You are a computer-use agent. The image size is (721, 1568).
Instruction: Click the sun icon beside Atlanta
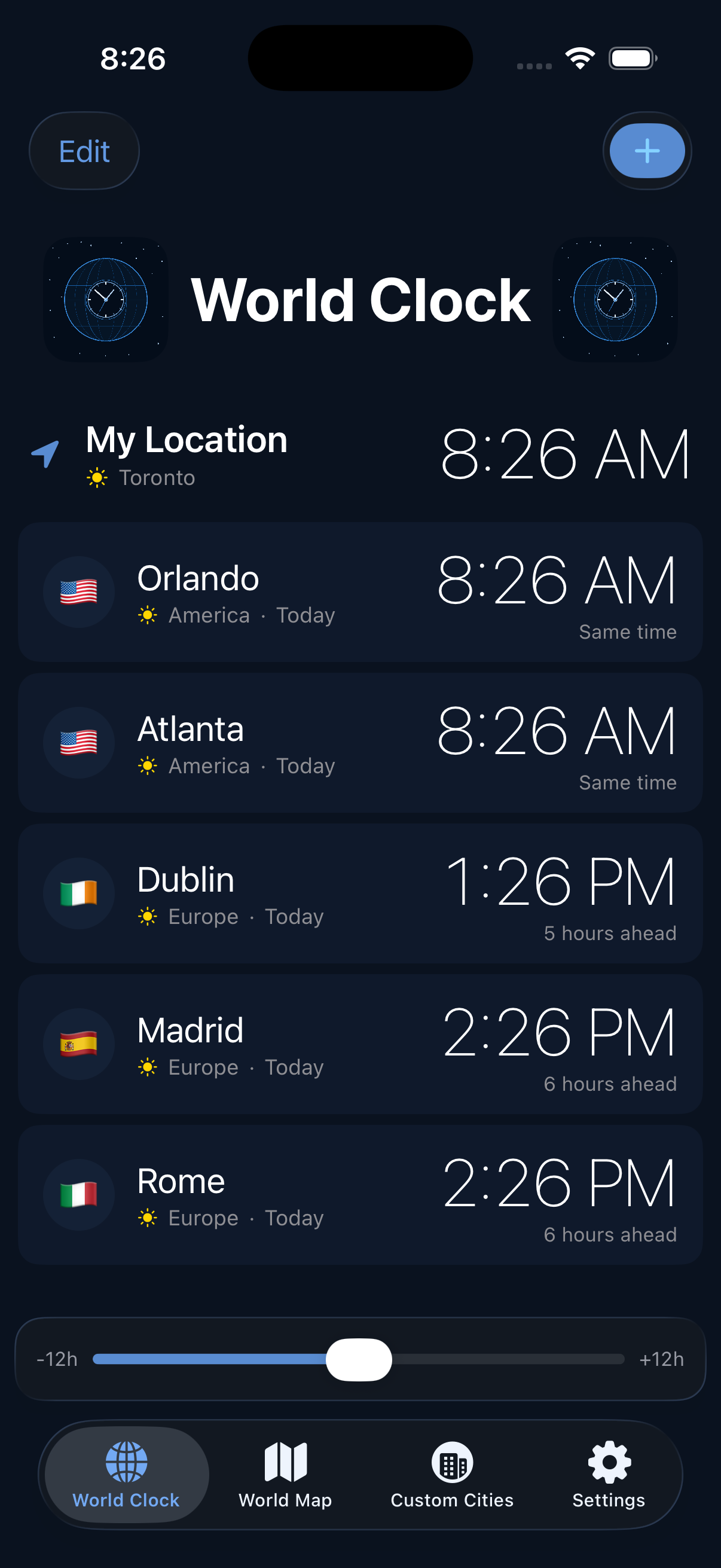coord(147,765)
